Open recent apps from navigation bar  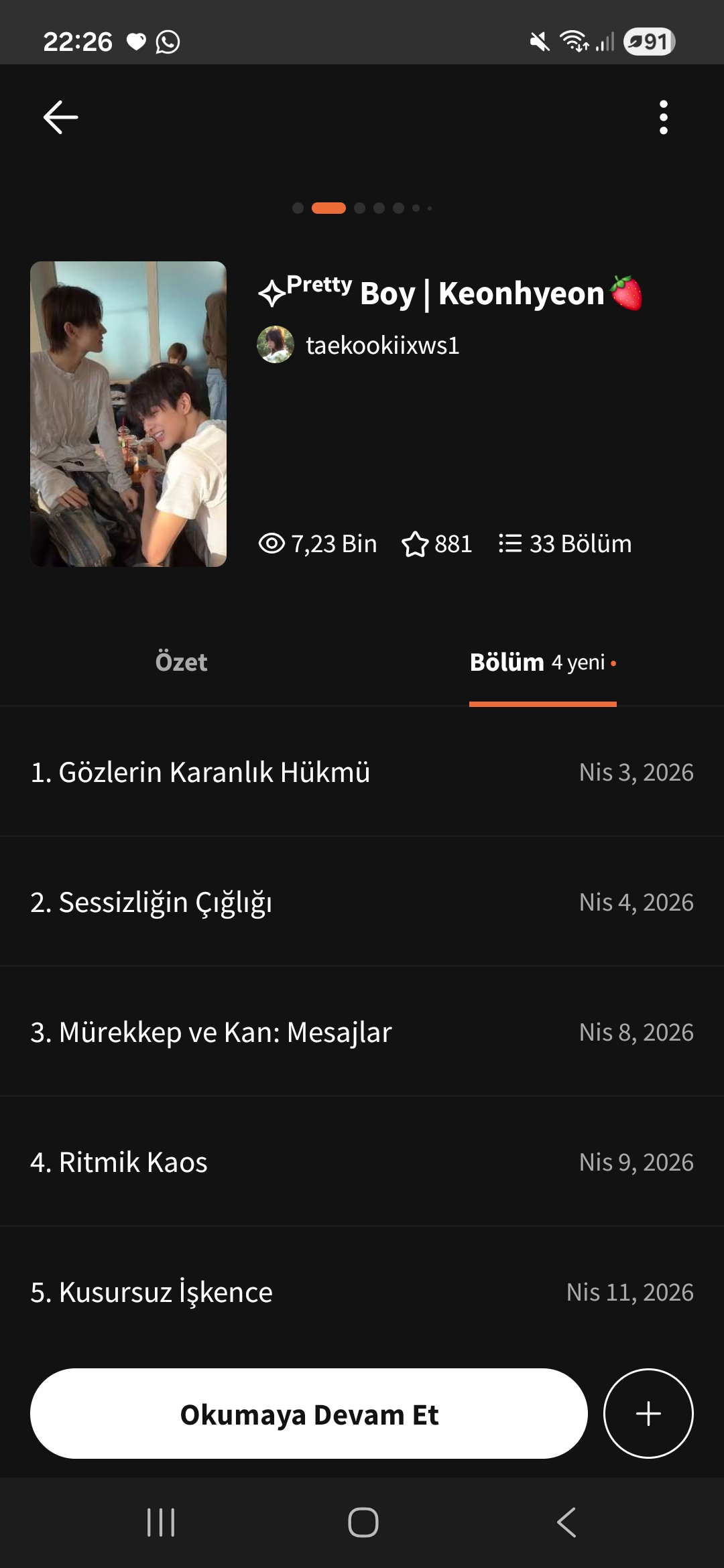click(161, 1522)
